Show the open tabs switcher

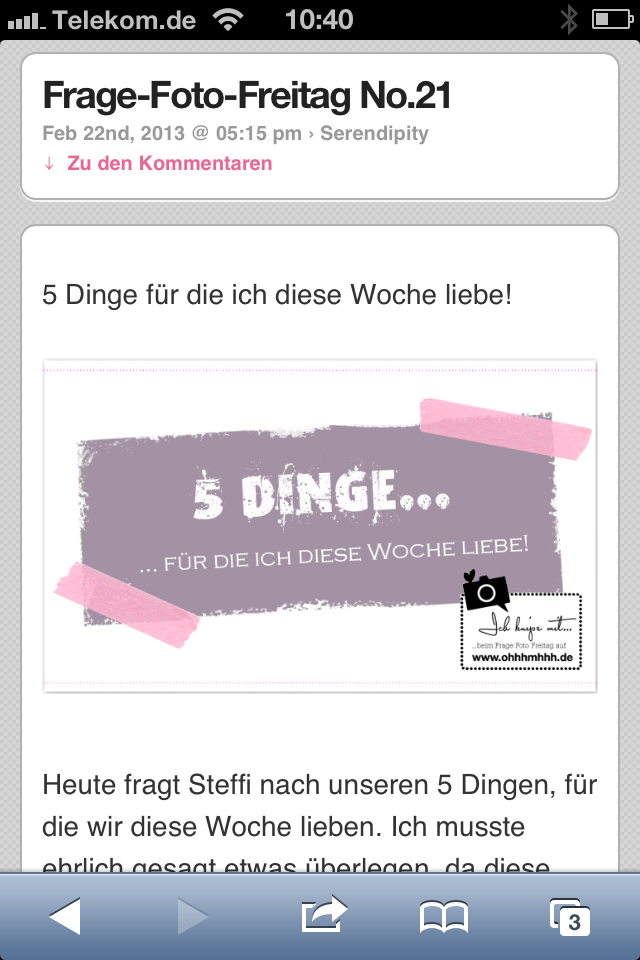click(x=570, y=915)
